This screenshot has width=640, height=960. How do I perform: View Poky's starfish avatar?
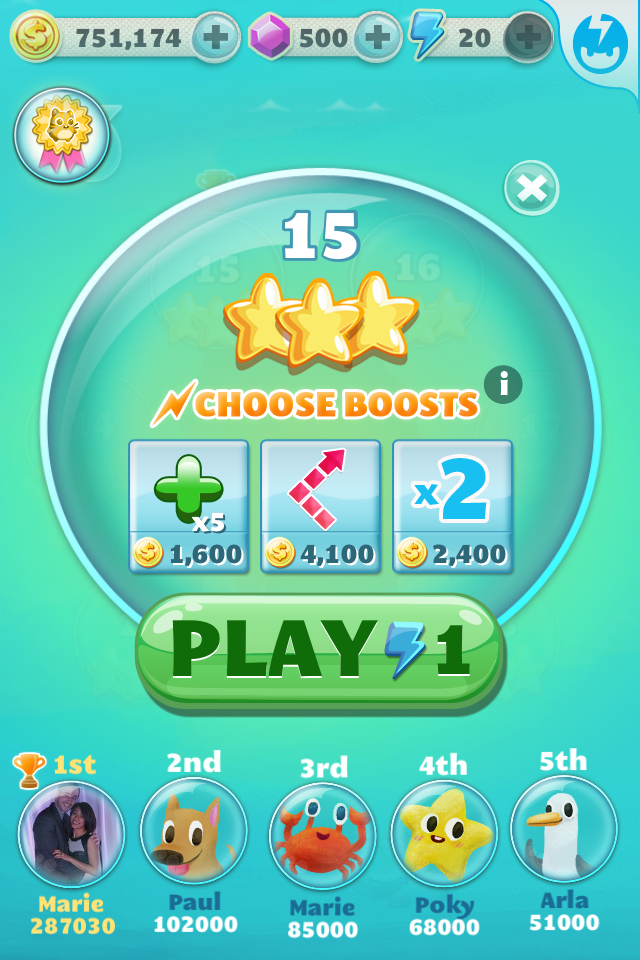pos(444,832)
